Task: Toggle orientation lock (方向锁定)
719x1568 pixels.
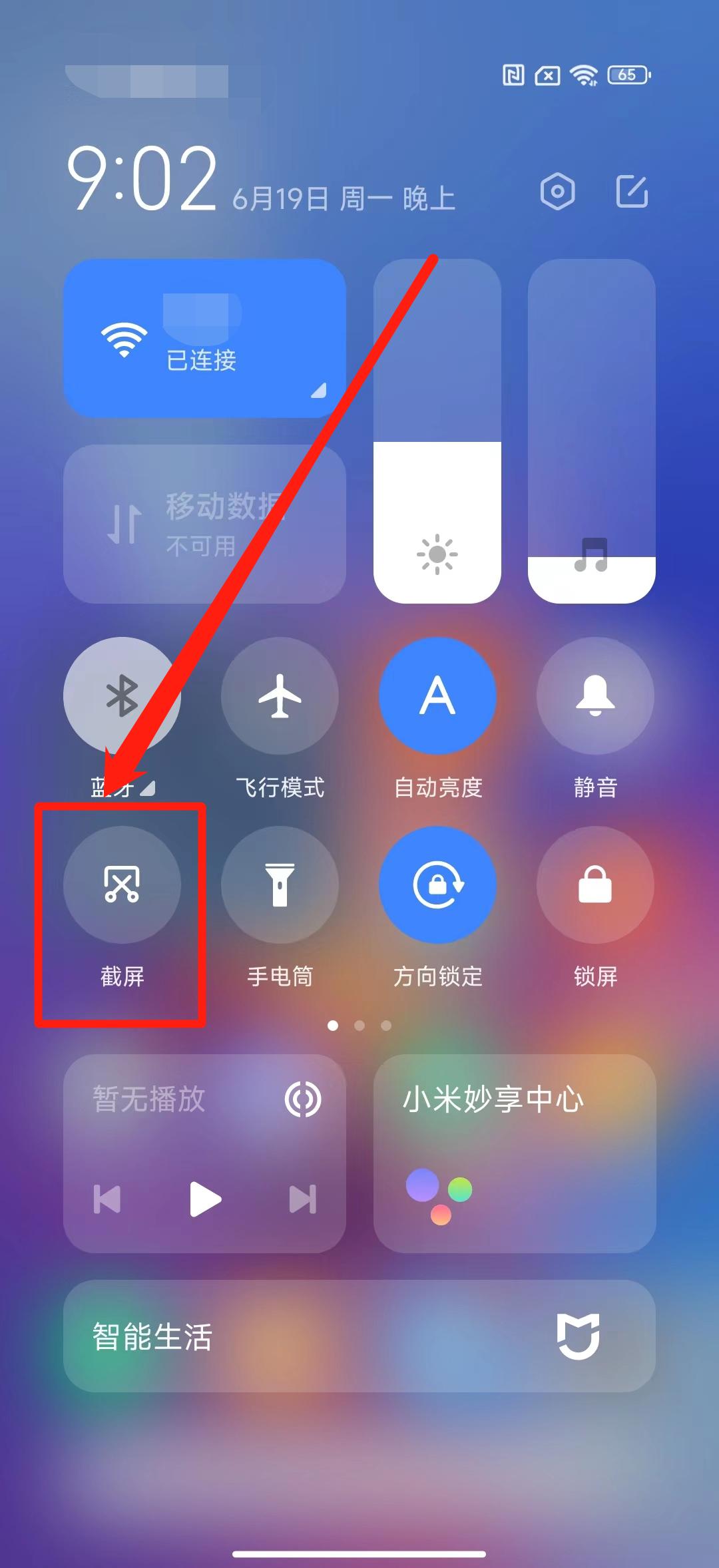Action: [x=438, y=885]
